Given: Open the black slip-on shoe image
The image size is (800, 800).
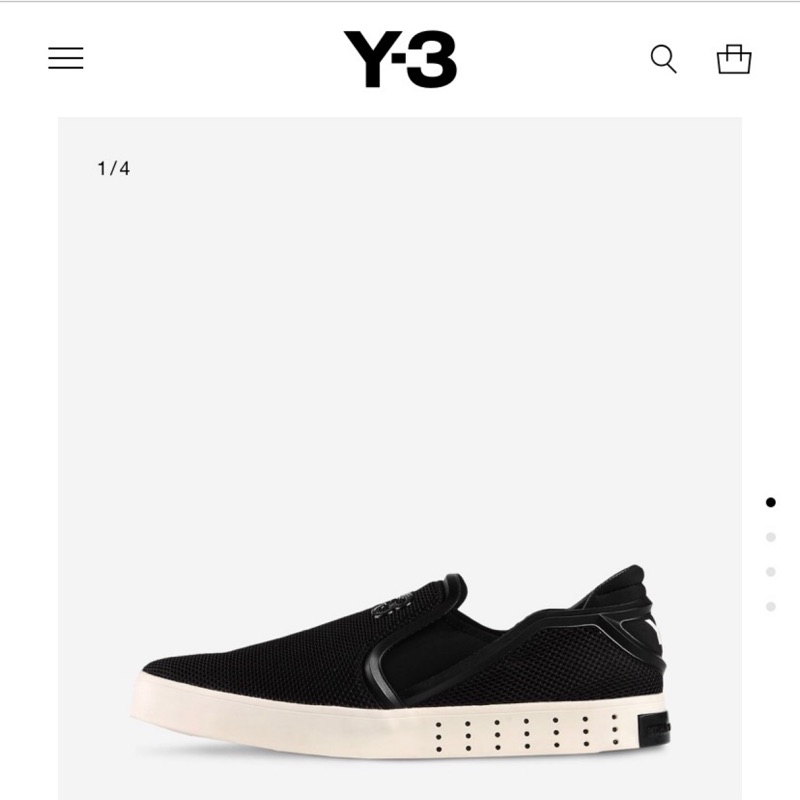Looking at the screenshot, I should [x=400, y=662].
